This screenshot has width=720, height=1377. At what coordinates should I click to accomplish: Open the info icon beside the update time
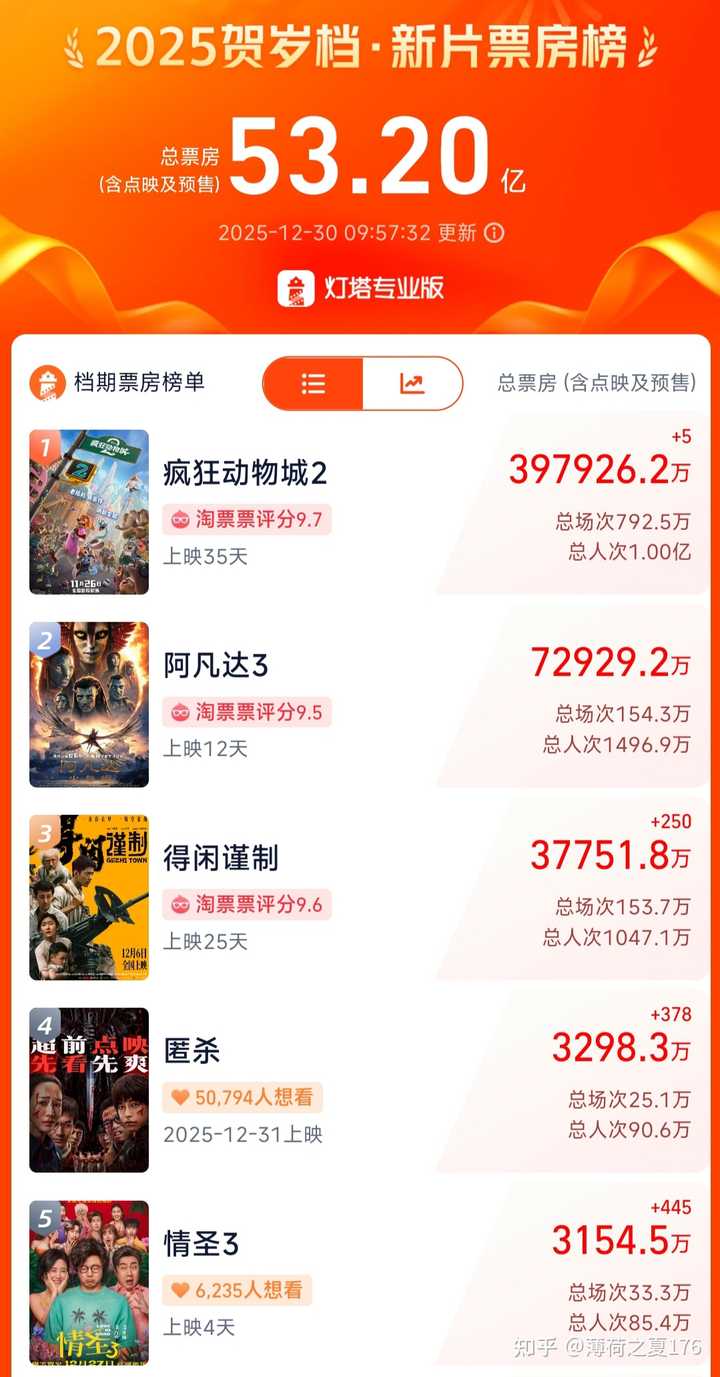pos(494,233)
